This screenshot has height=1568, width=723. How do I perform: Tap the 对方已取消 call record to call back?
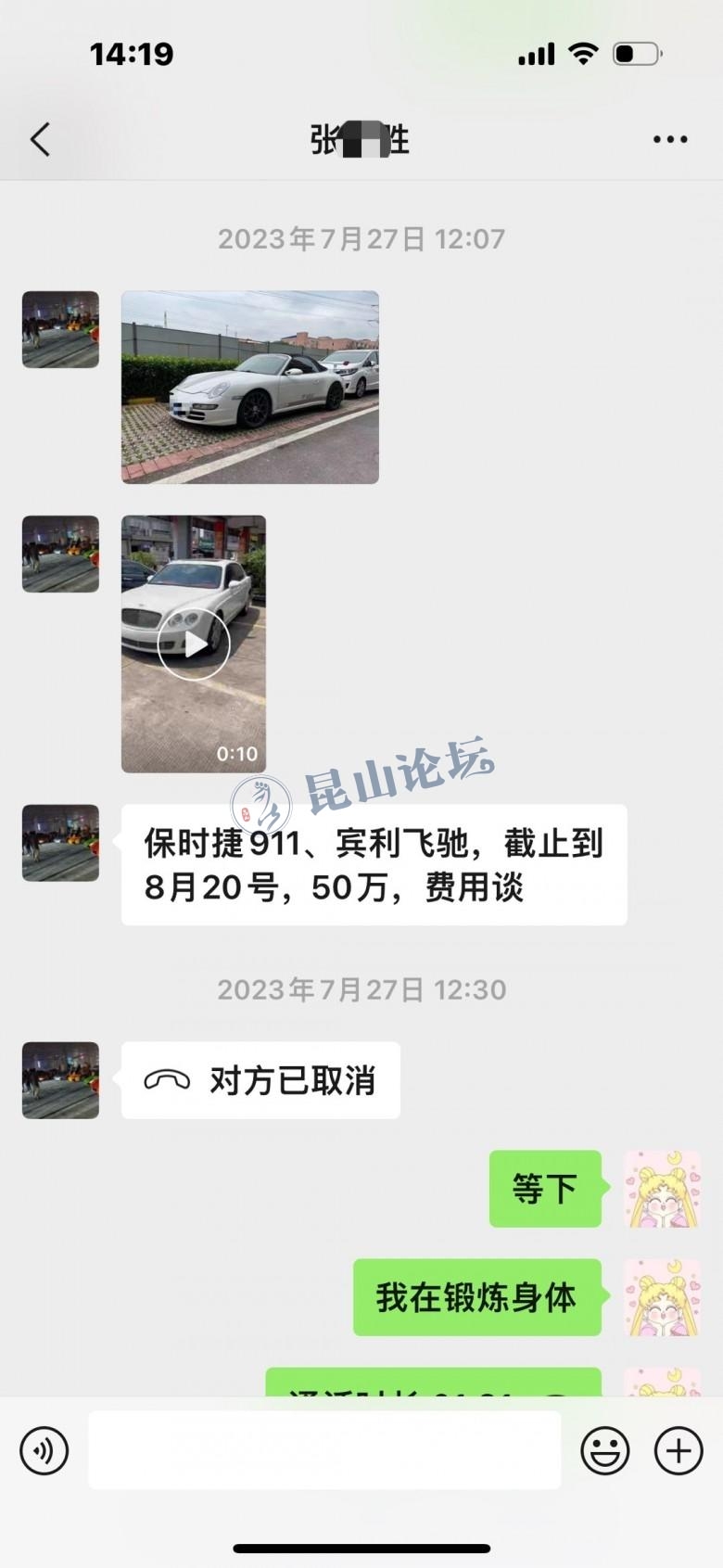pyautogui.click(x=260, y=1080)
